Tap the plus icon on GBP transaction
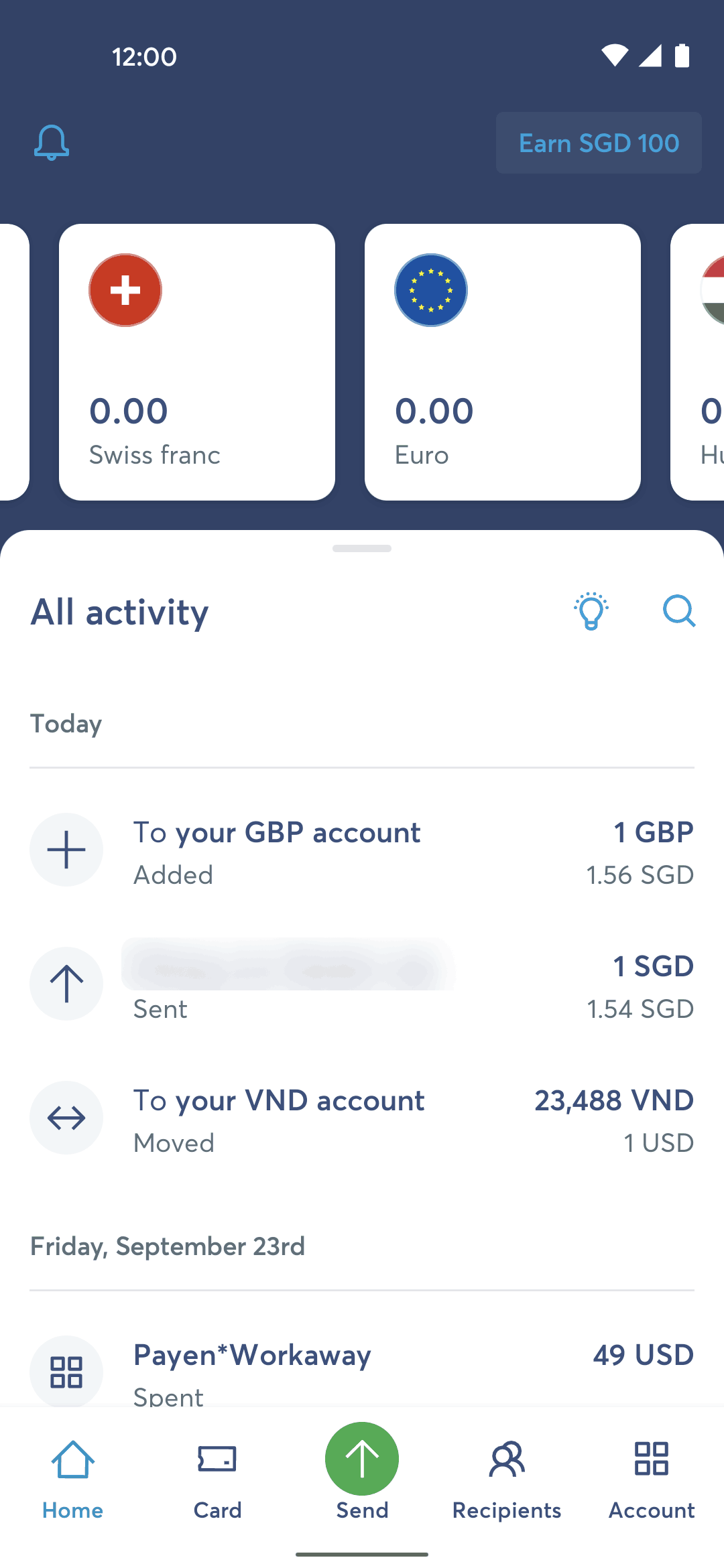 (66, 850)
